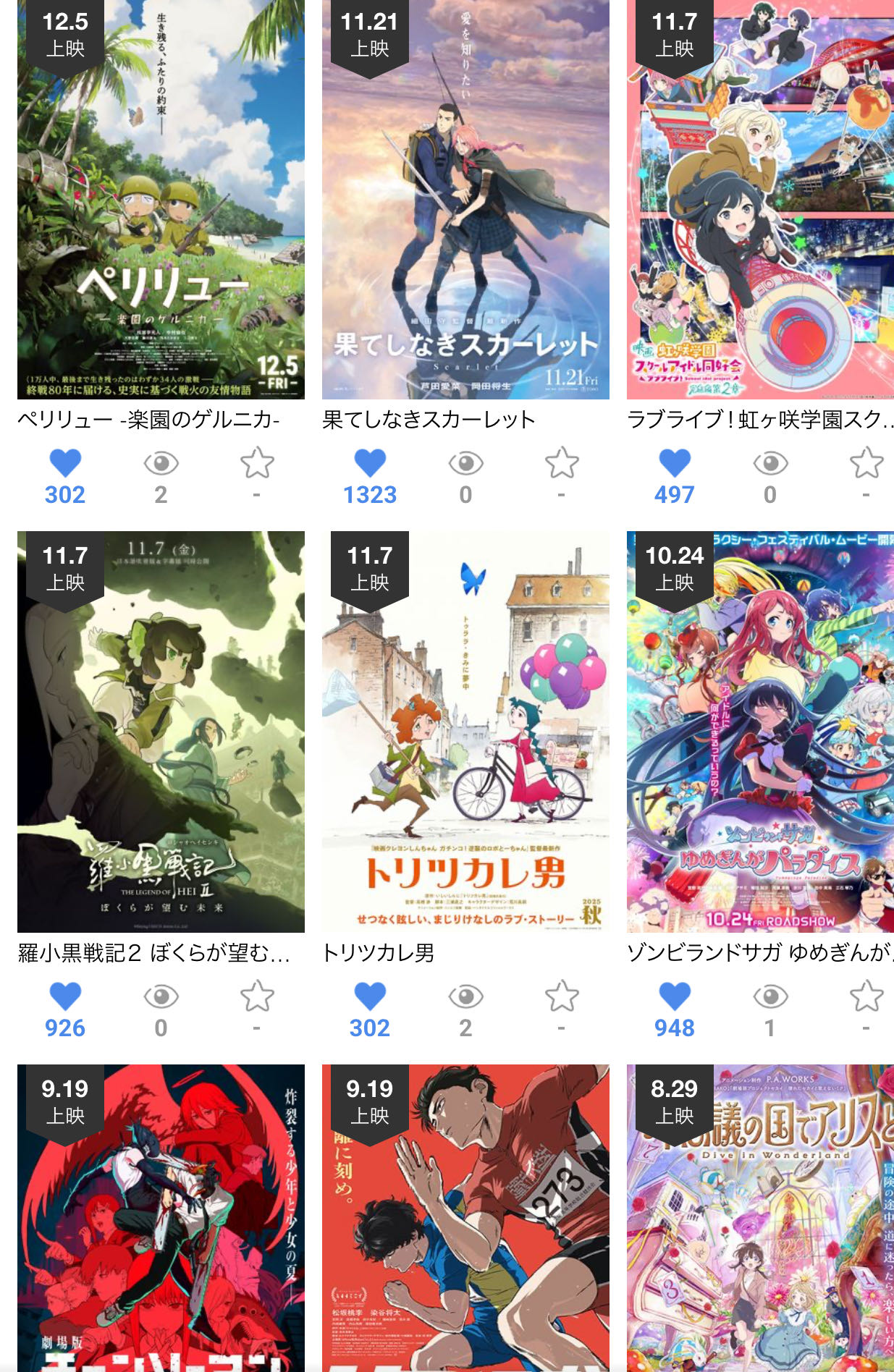894x1372 pixels.
Task: Mark トリツカレ男 as watched with eye icon
Action: click(x=465, y=996)
